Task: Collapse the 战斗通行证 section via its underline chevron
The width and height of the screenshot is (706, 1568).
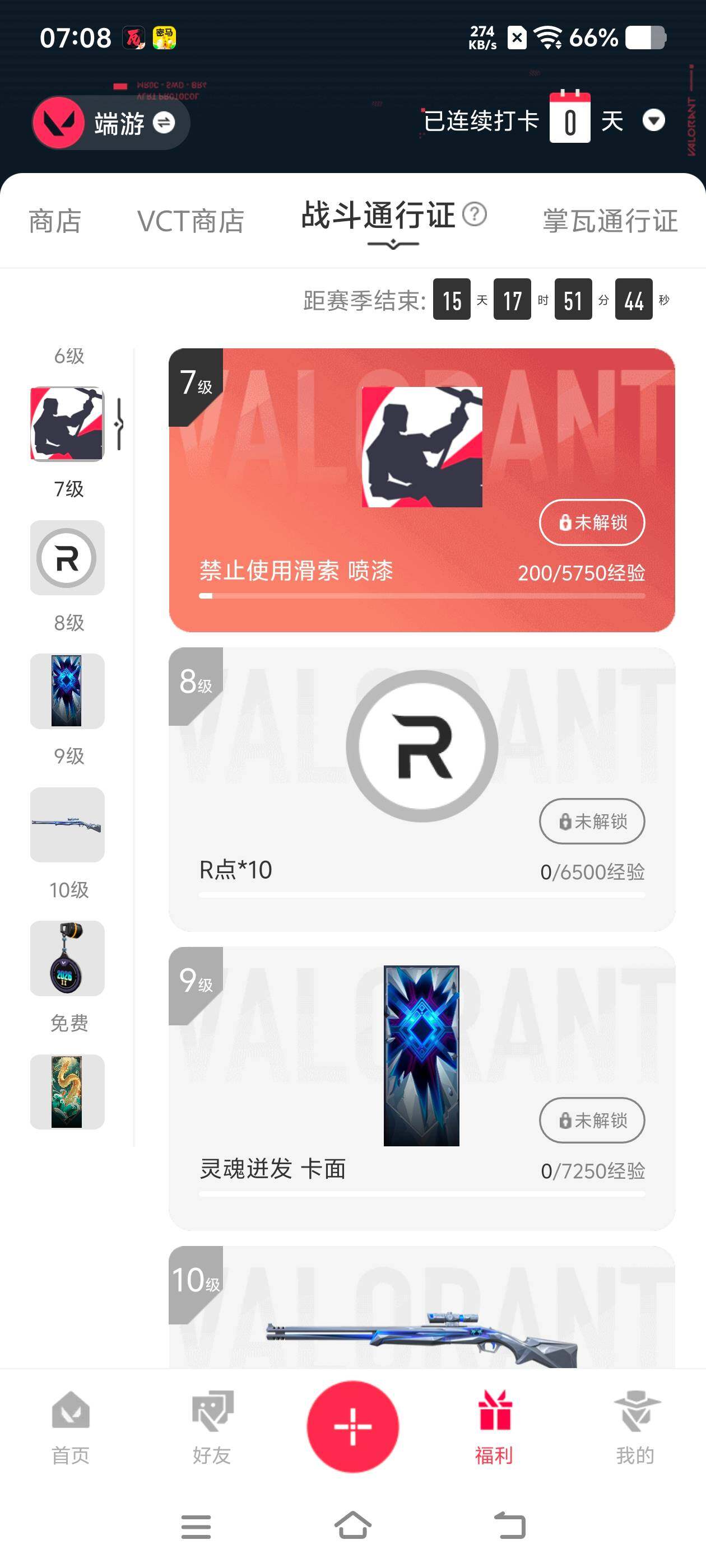Action: (x=392, y=244)
